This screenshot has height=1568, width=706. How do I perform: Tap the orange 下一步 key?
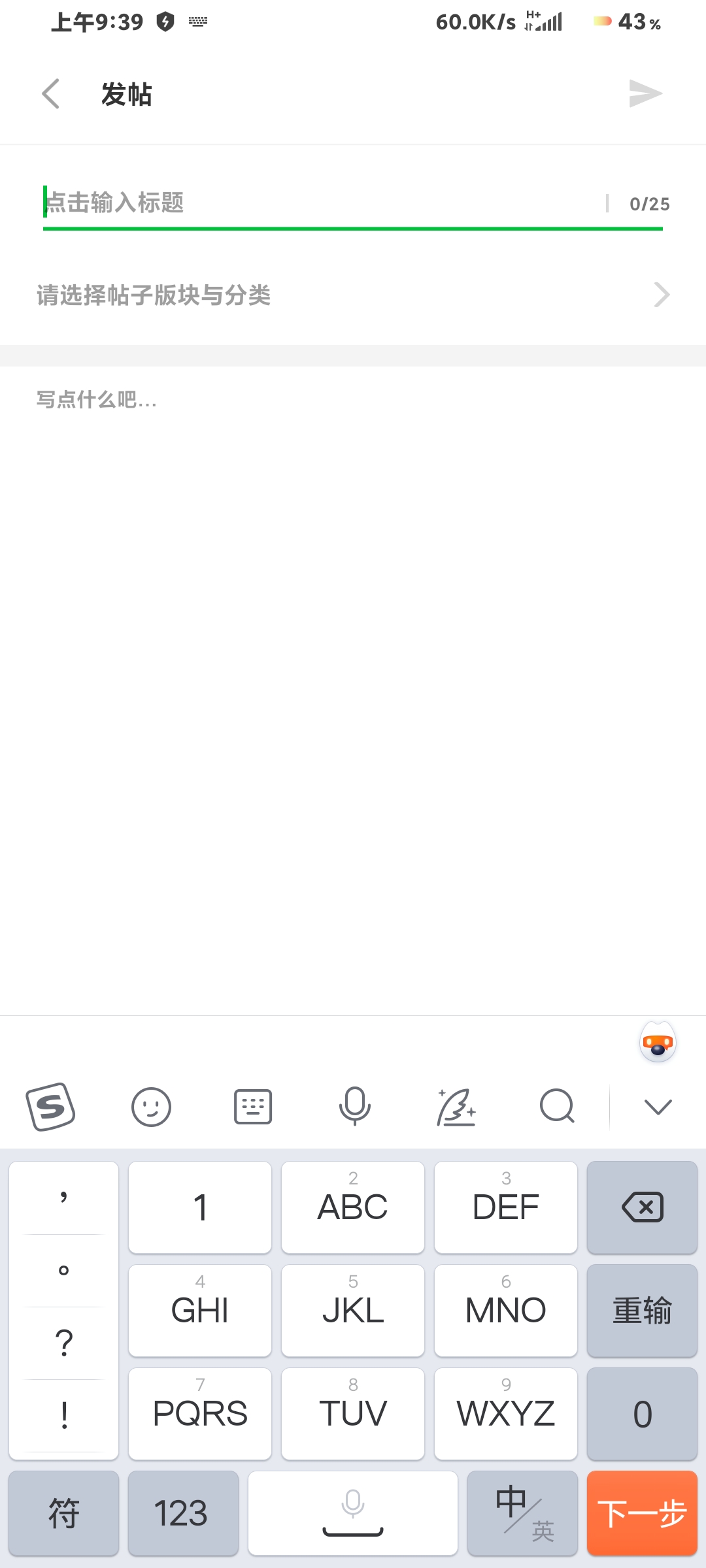(x=642, y=1513)
